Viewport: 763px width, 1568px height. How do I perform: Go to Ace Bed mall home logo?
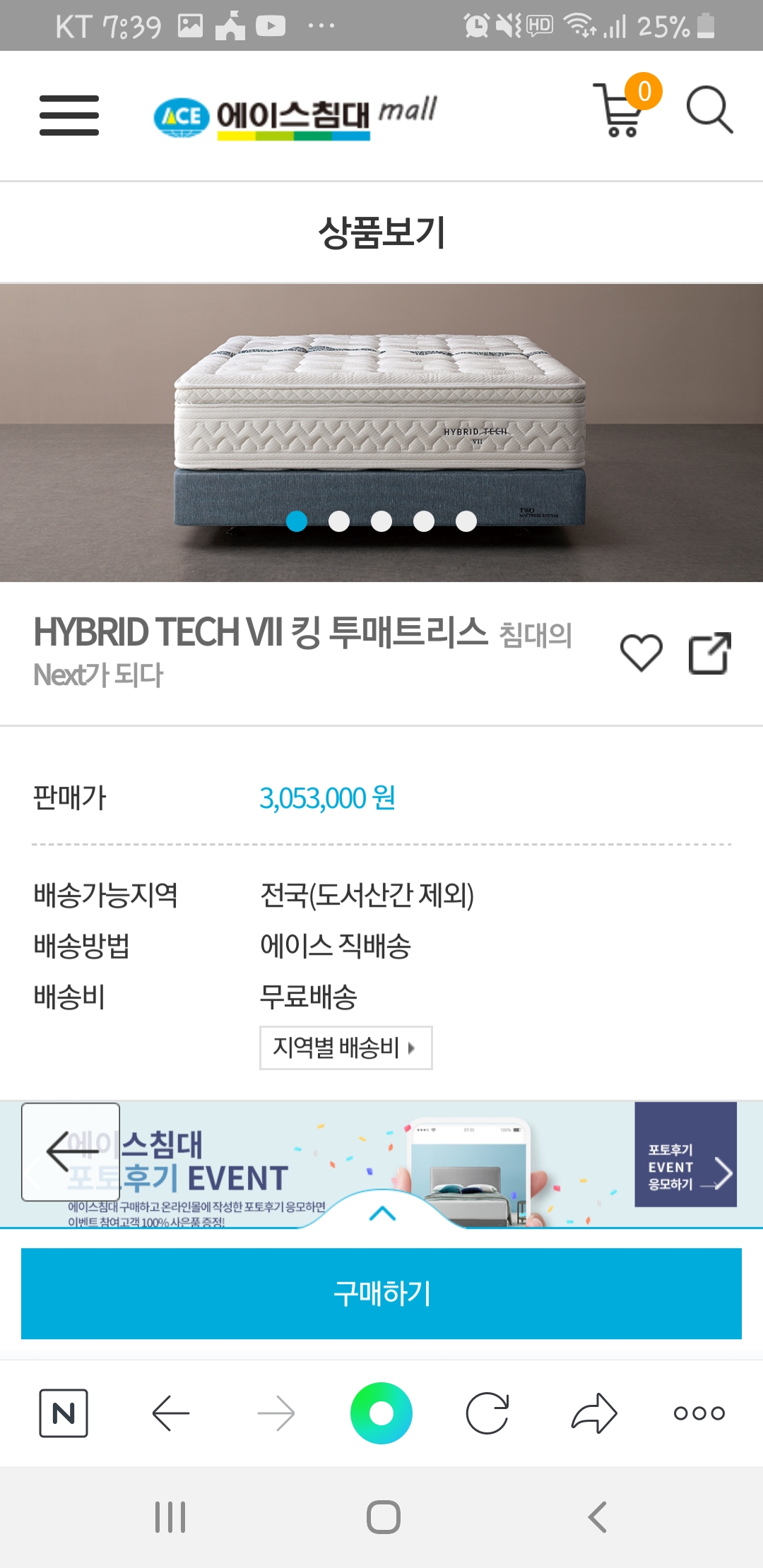point(295,115)
